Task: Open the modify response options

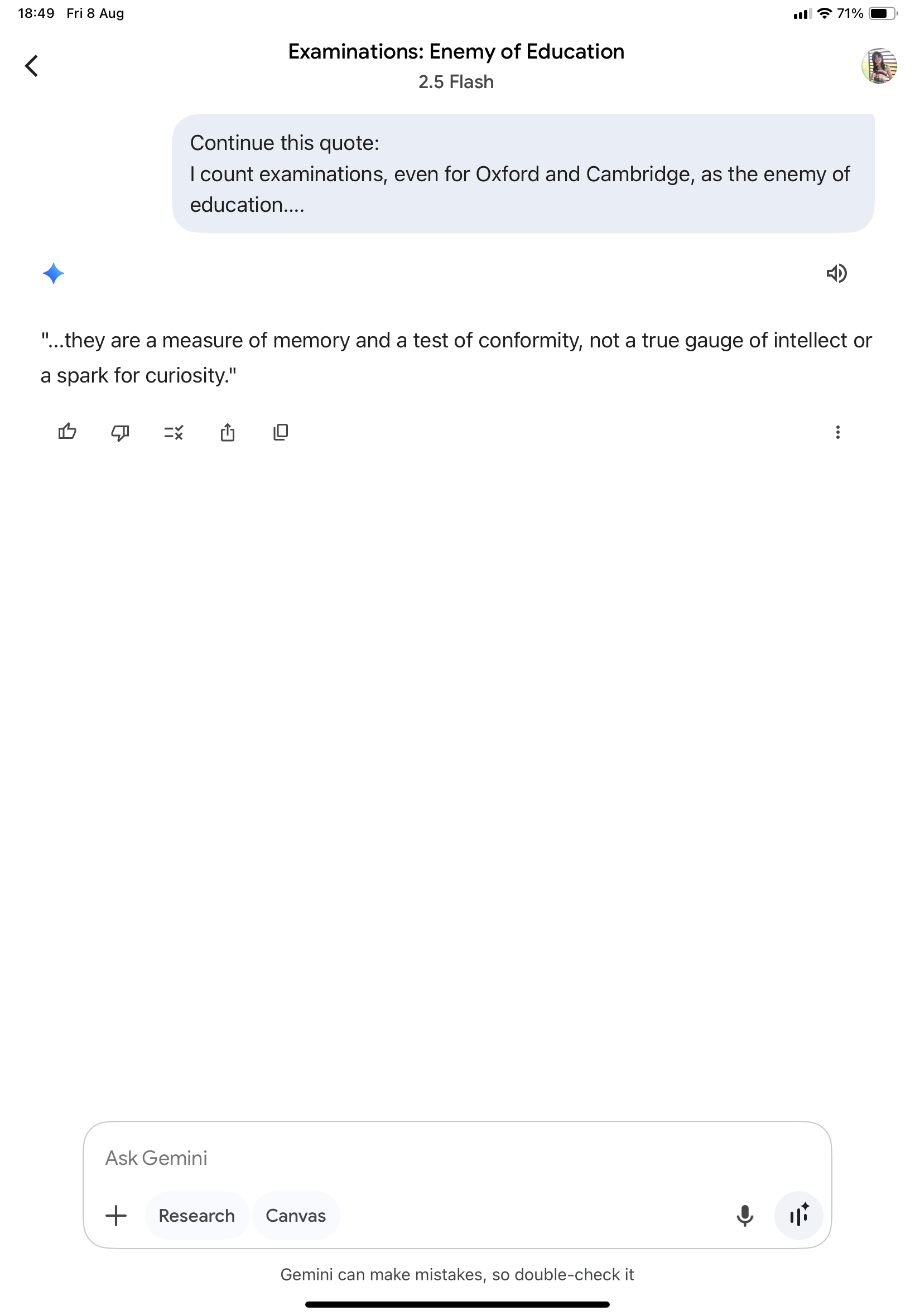Action: coord(173,432)
